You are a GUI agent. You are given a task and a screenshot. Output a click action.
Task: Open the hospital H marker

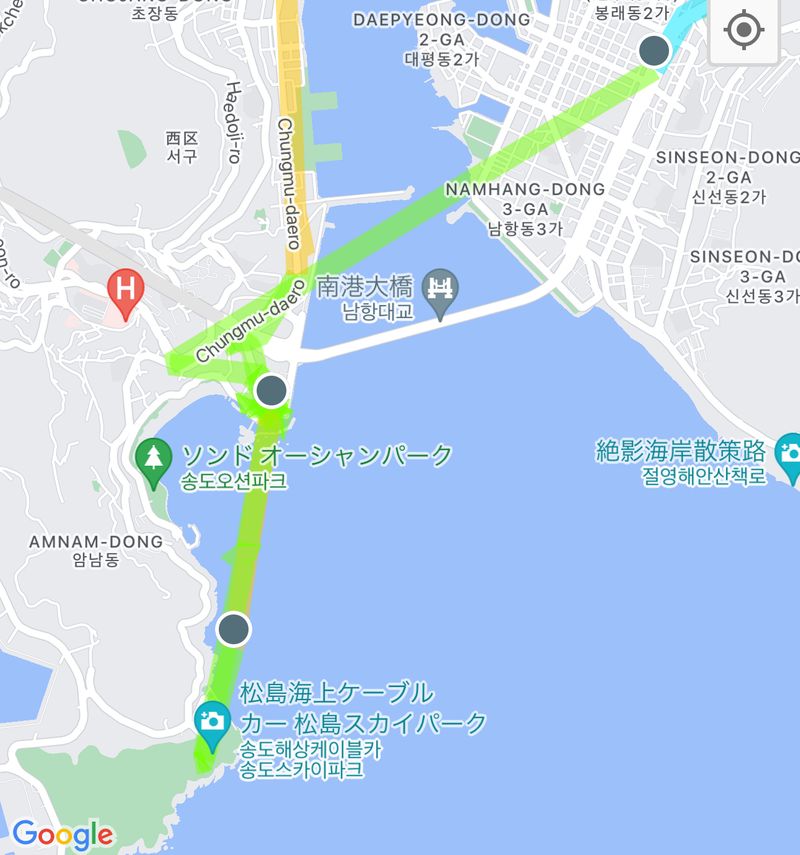pyautogui.click(x=127, y=291)
